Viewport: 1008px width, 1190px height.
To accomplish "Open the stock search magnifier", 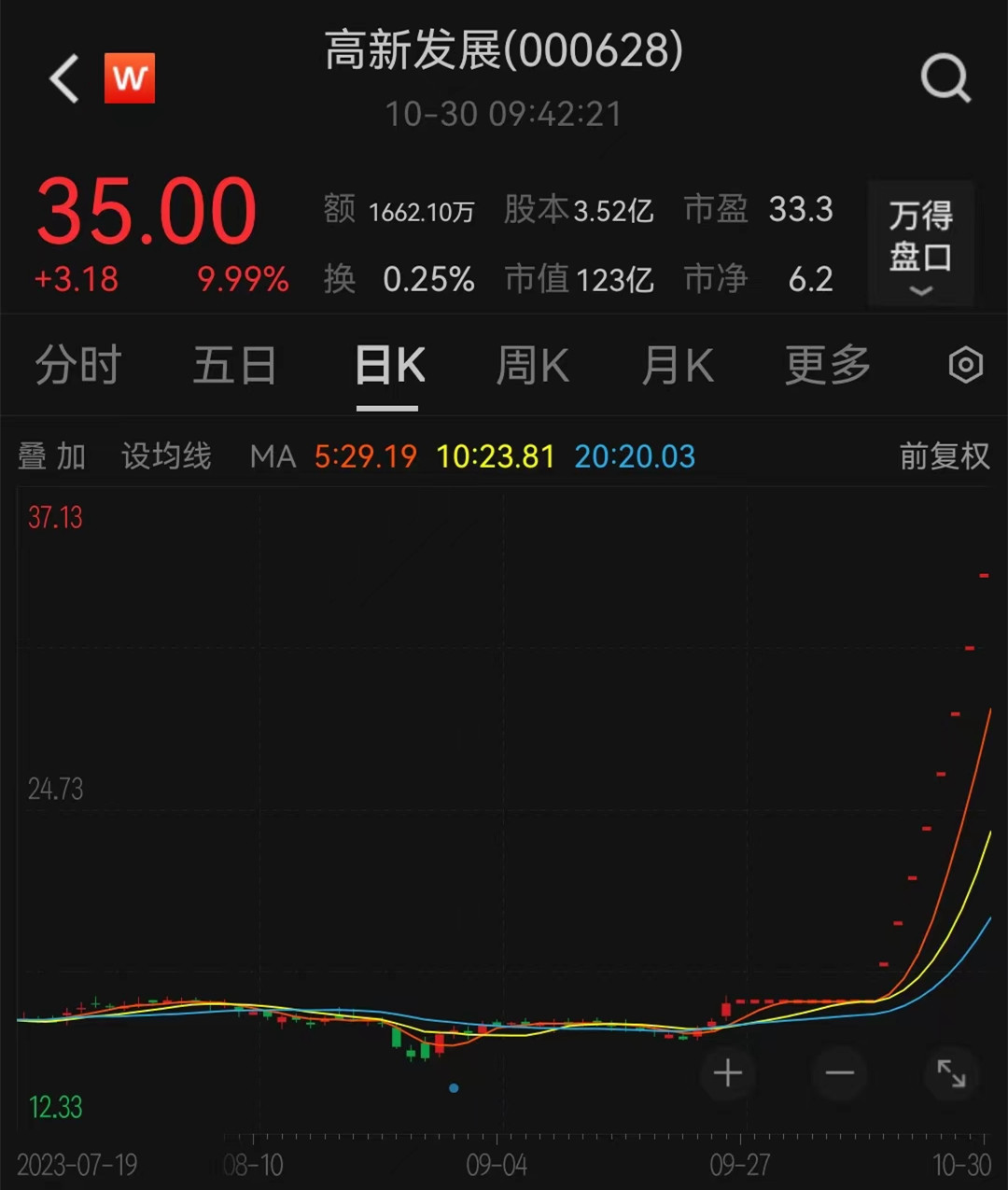I will point(945,78).
